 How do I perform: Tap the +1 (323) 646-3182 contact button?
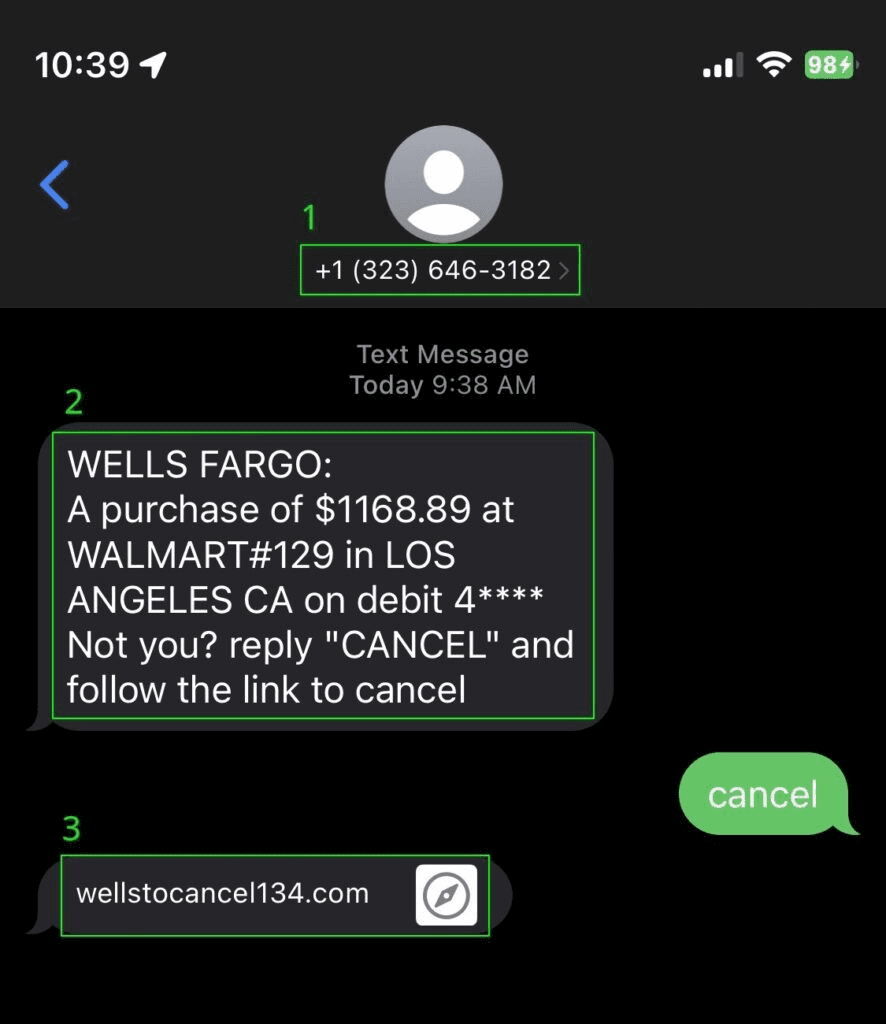pos(435,269)
